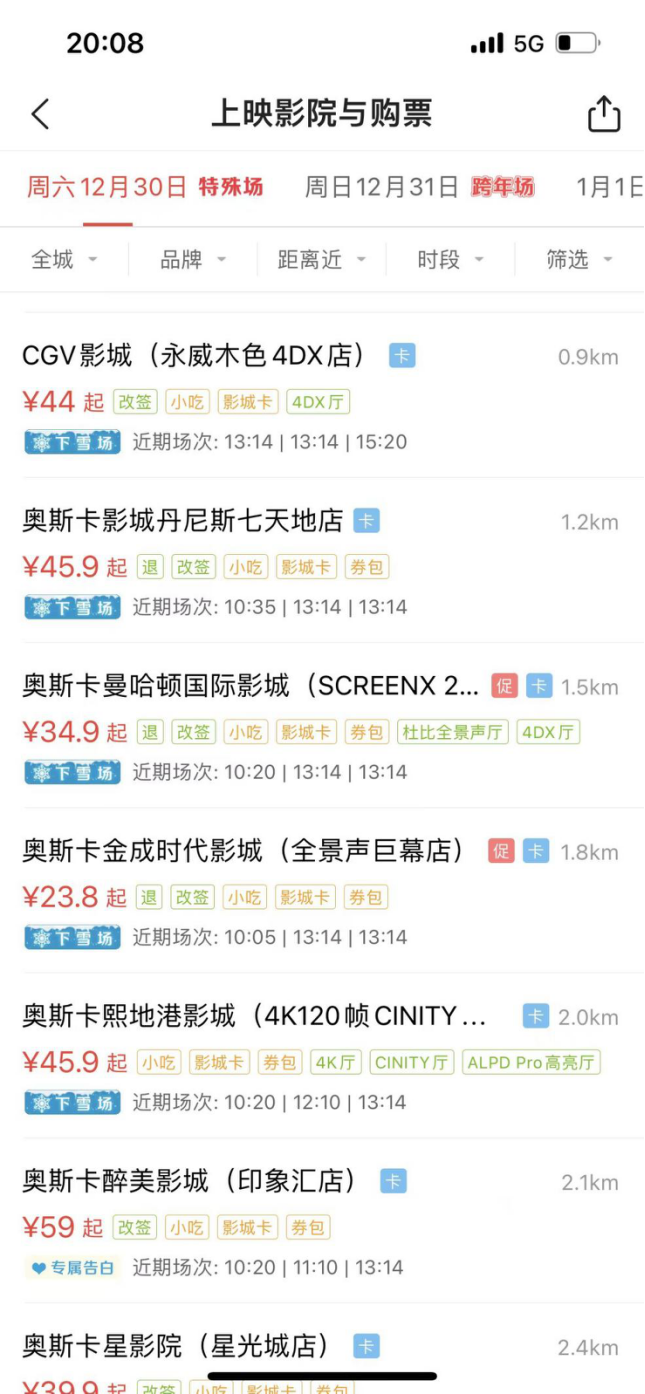Open CGV影城（永威木色4DX店）cinema
645x1394 pixels.
pyautogui.click(x=322, y=396)
